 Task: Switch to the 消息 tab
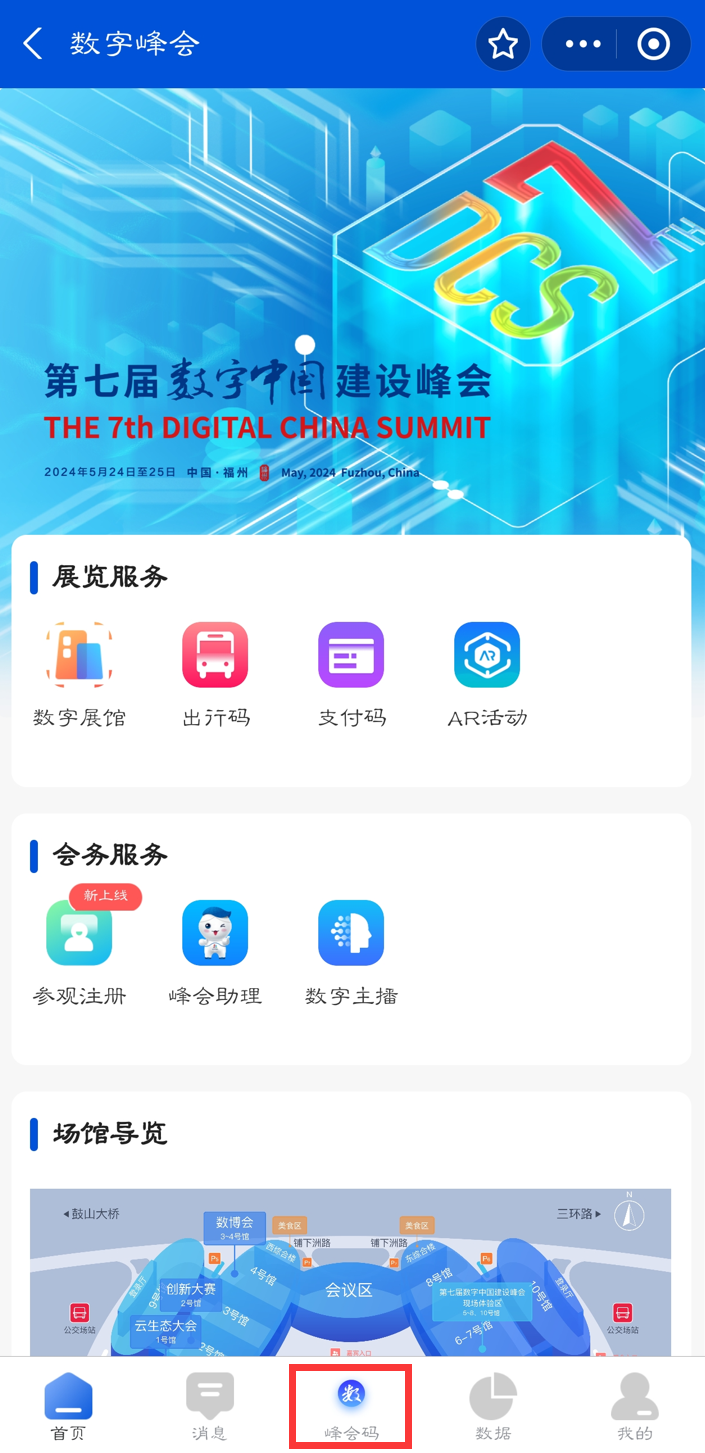pyautogui.click(x=209, y=1406)
